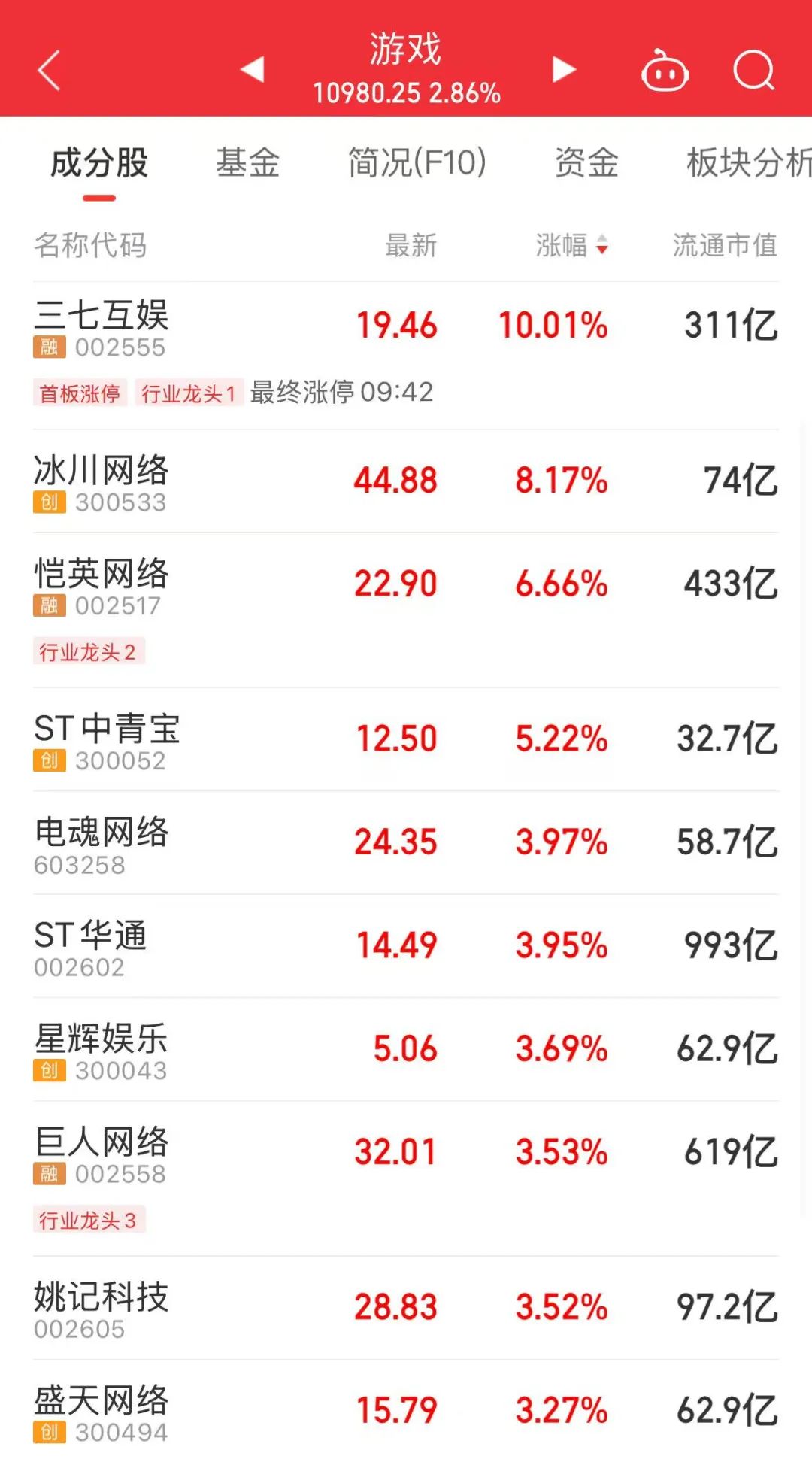Viewport: 812px width, 1462px height.
Task: Open 巨人网络 stock details
Action: [101, 1142]
